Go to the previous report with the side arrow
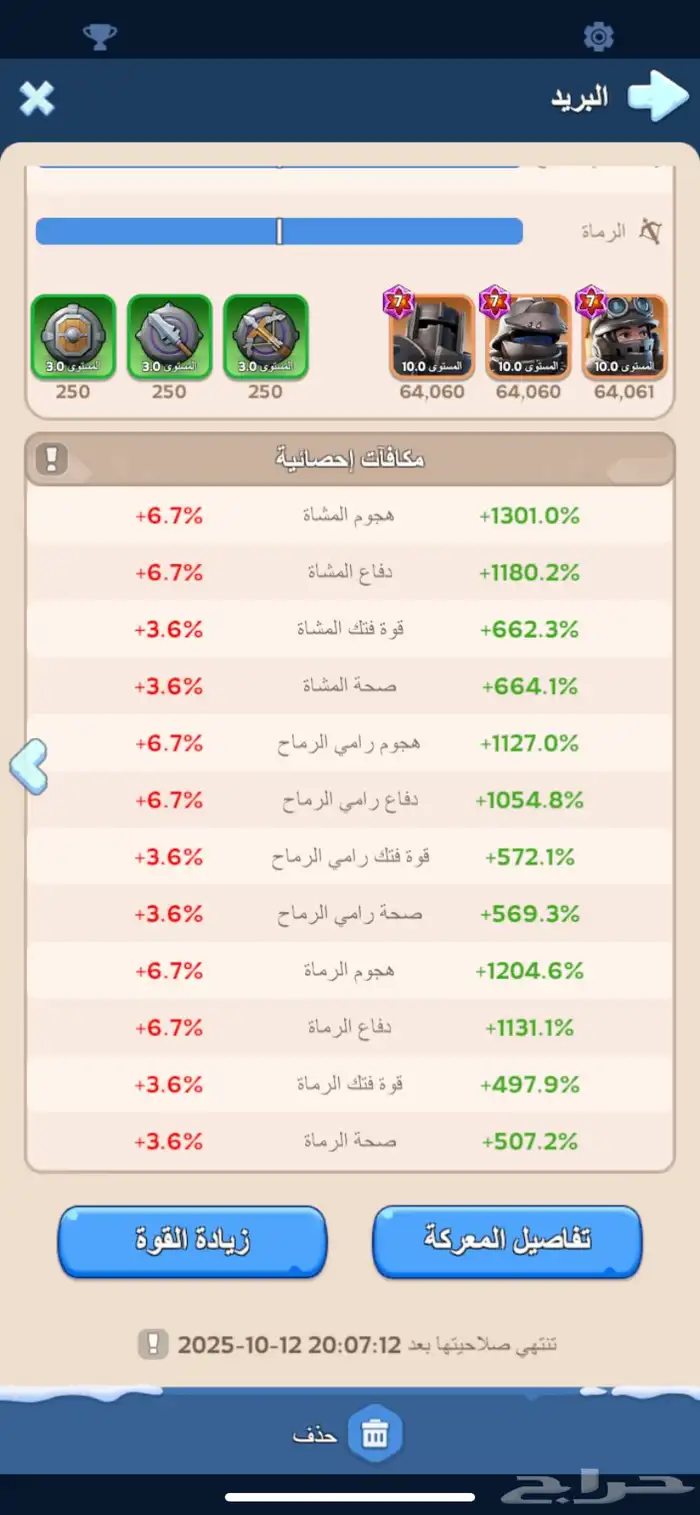 [x=28, y=767]
